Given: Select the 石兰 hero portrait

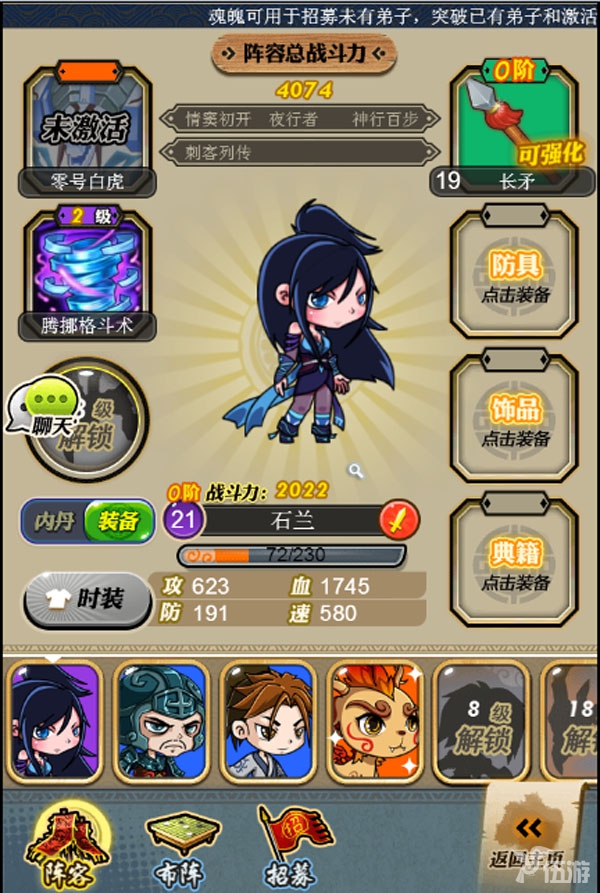Looking at the screenshot, I should [x=53, y=721].
